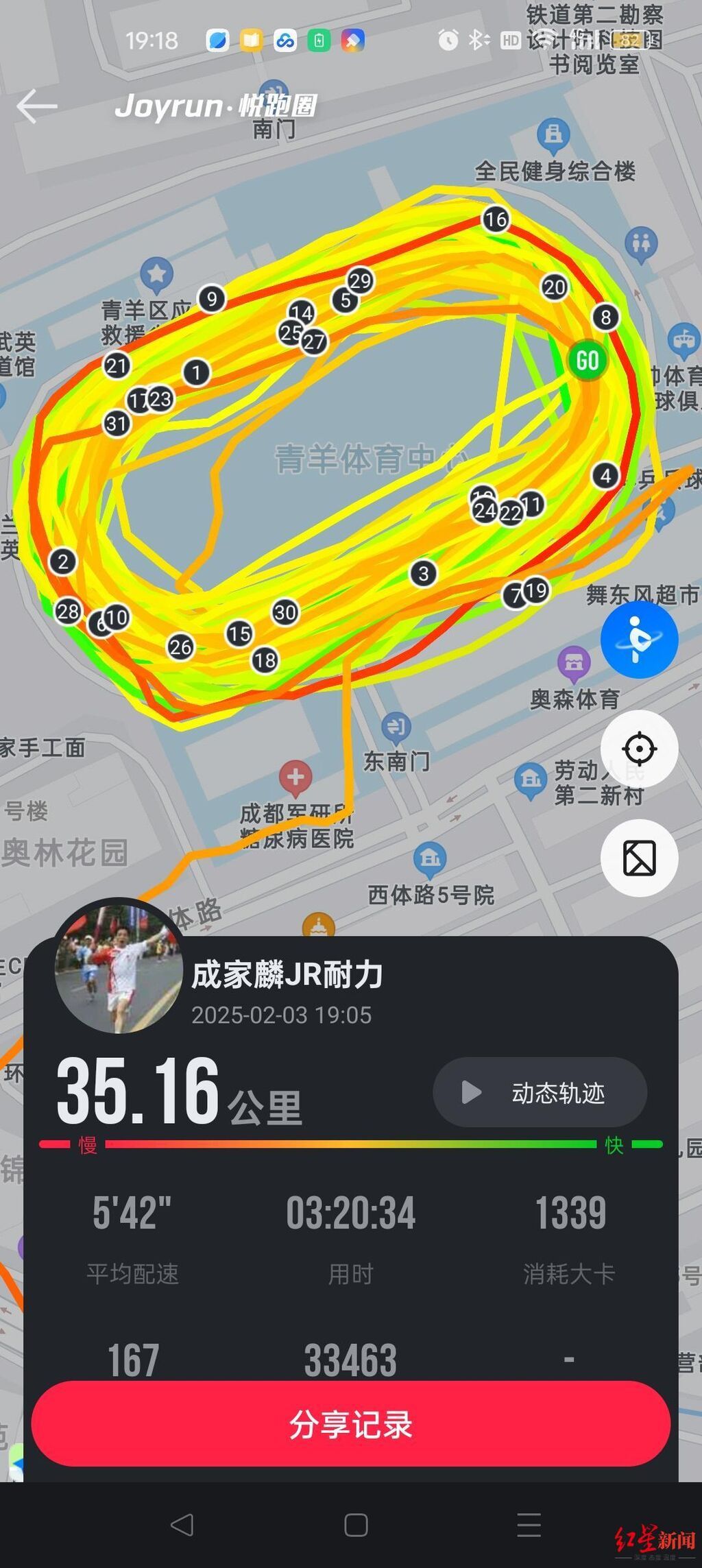Select kilometer marker 16 on the route
Viewport: 702px width, 1568px height.
[496, 220]
